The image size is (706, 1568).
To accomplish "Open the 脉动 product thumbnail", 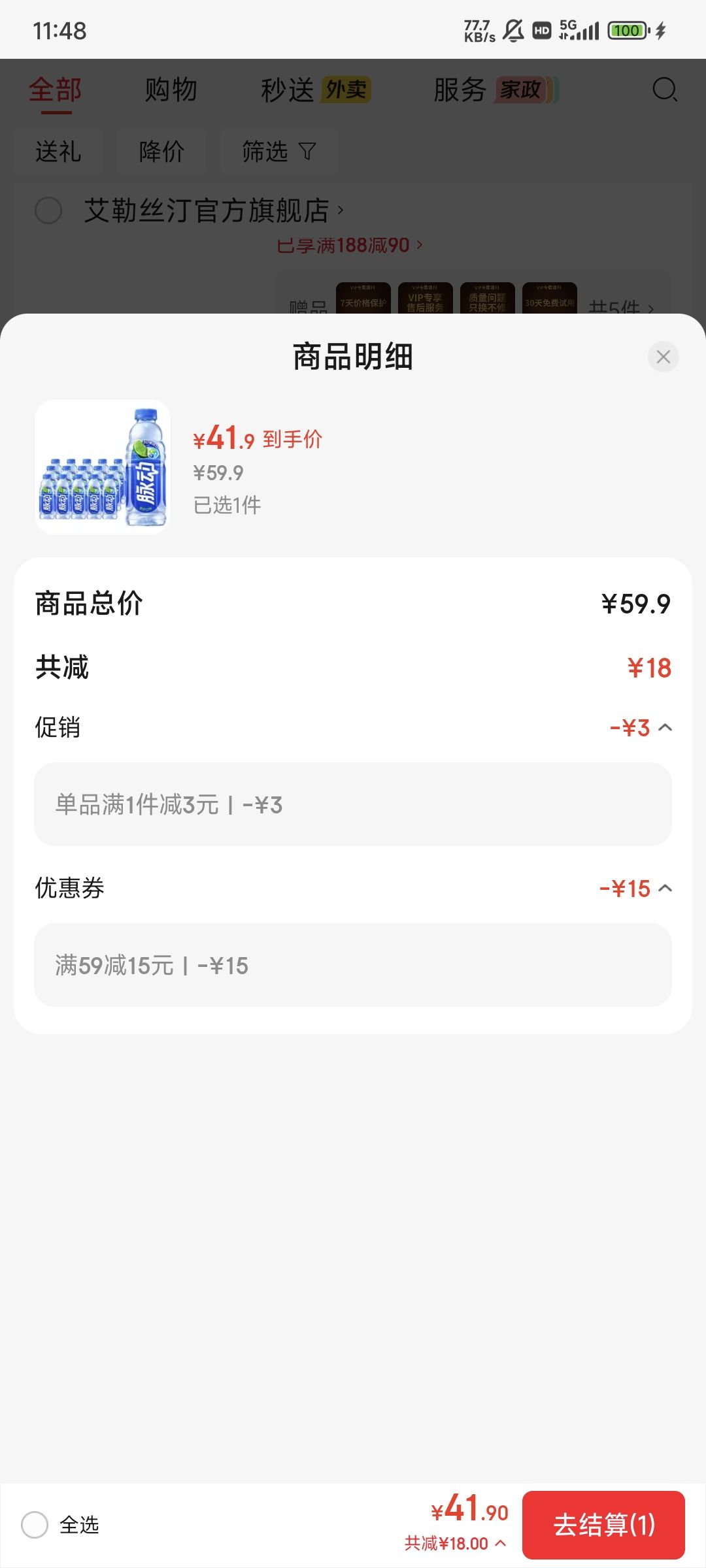I will (x=103, y=466).
